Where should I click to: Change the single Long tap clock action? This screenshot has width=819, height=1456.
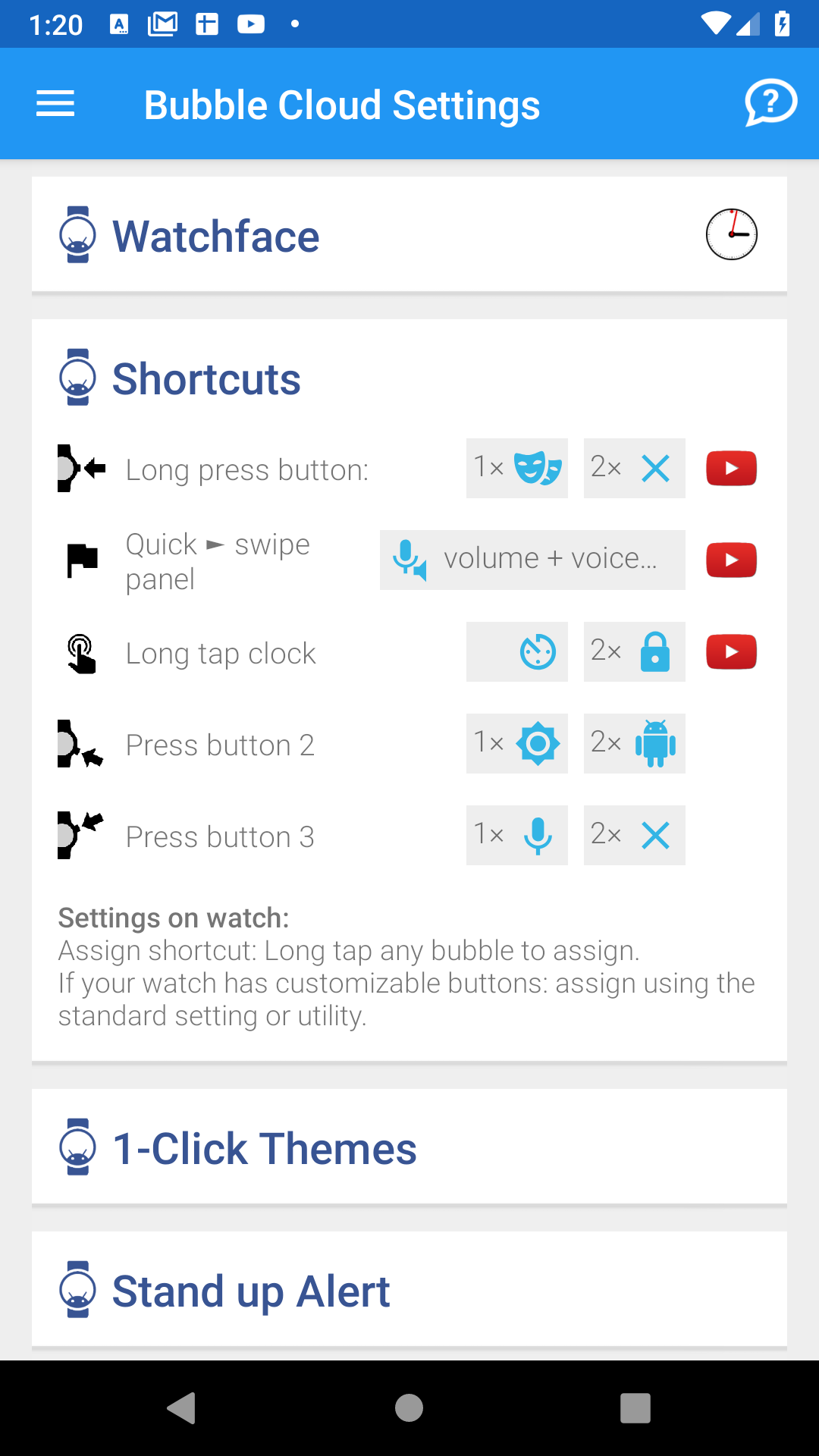pos(517,651)
